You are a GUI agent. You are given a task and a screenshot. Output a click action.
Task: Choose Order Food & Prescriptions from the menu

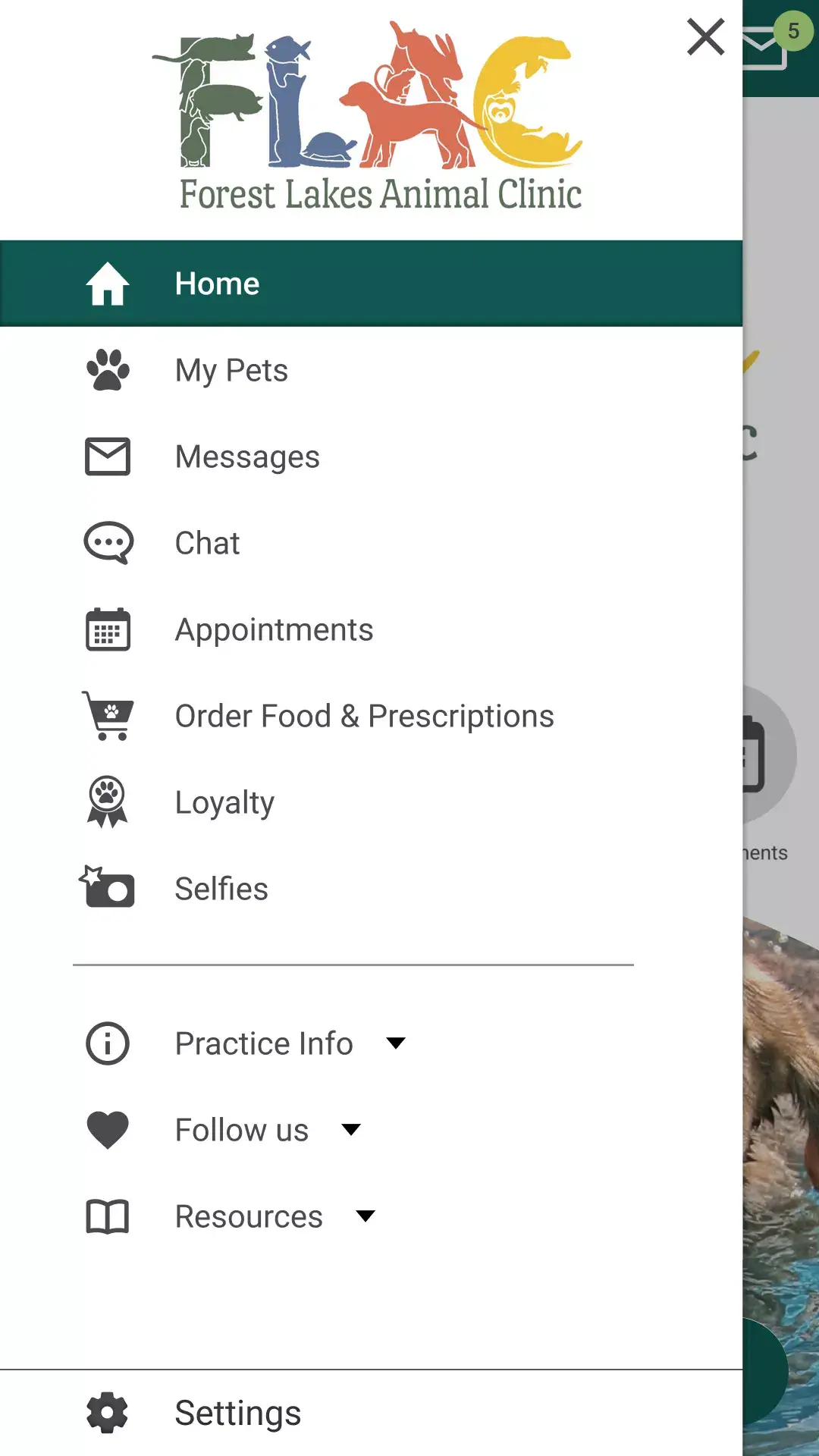tap(363, 715)
